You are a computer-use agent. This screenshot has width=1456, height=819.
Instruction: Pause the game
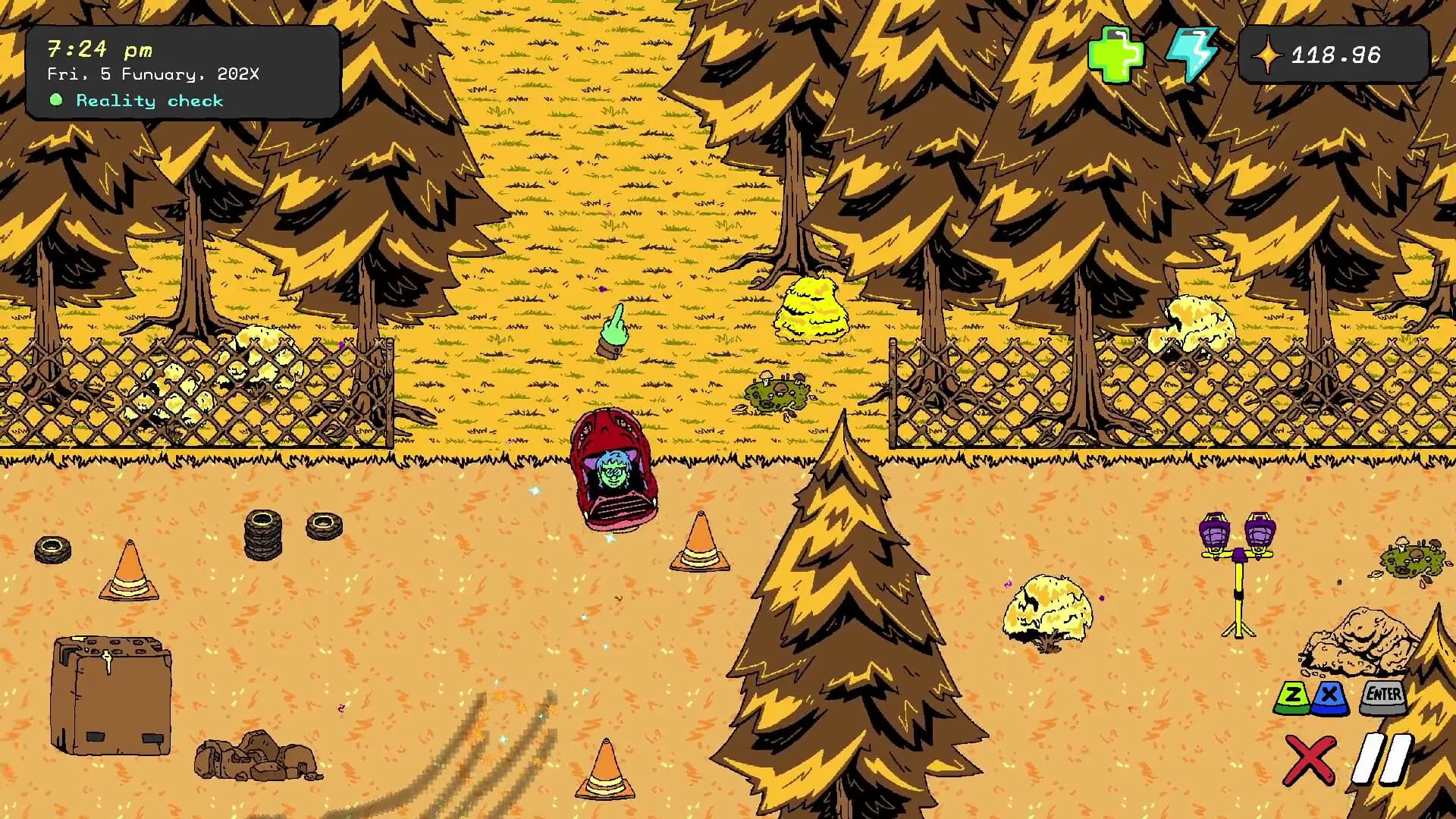tap(1382, 759)
